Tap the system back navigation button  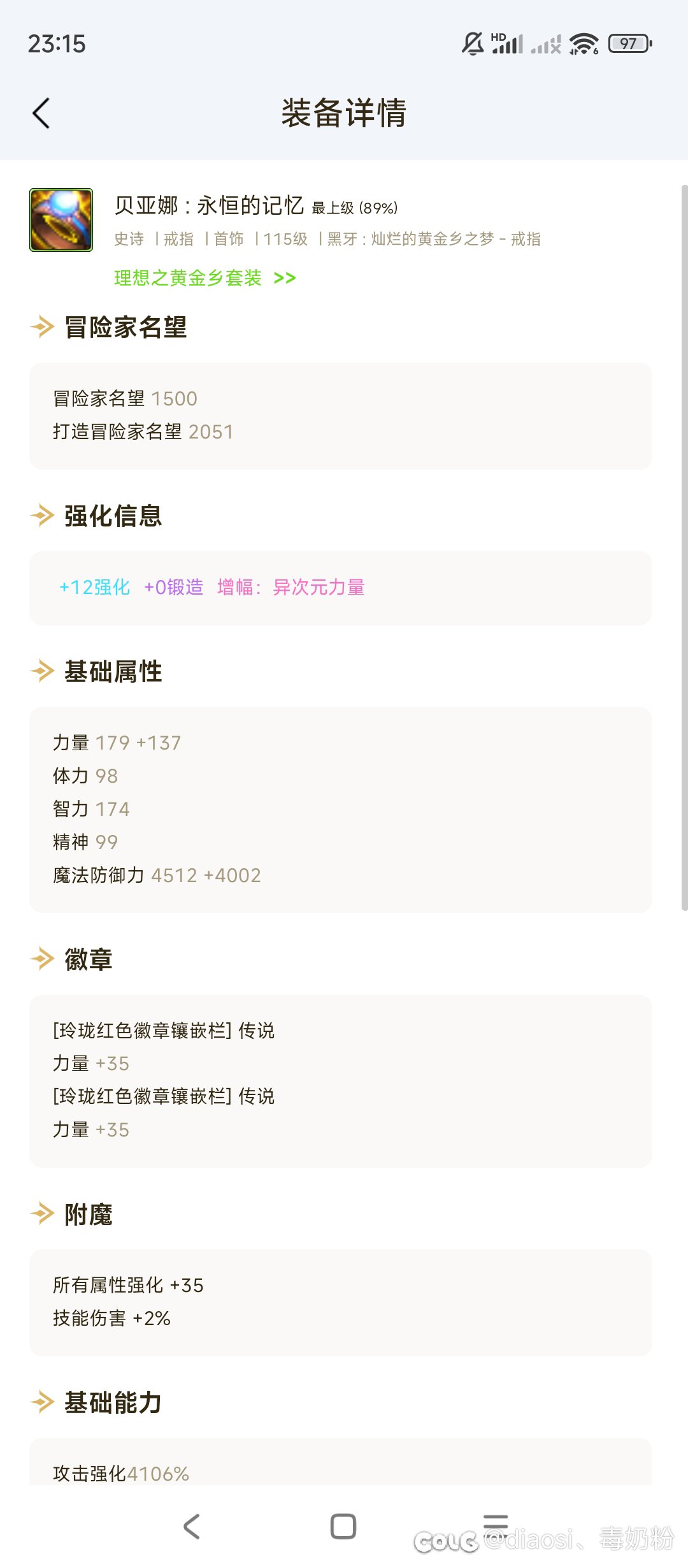[x=191, y=1526]
